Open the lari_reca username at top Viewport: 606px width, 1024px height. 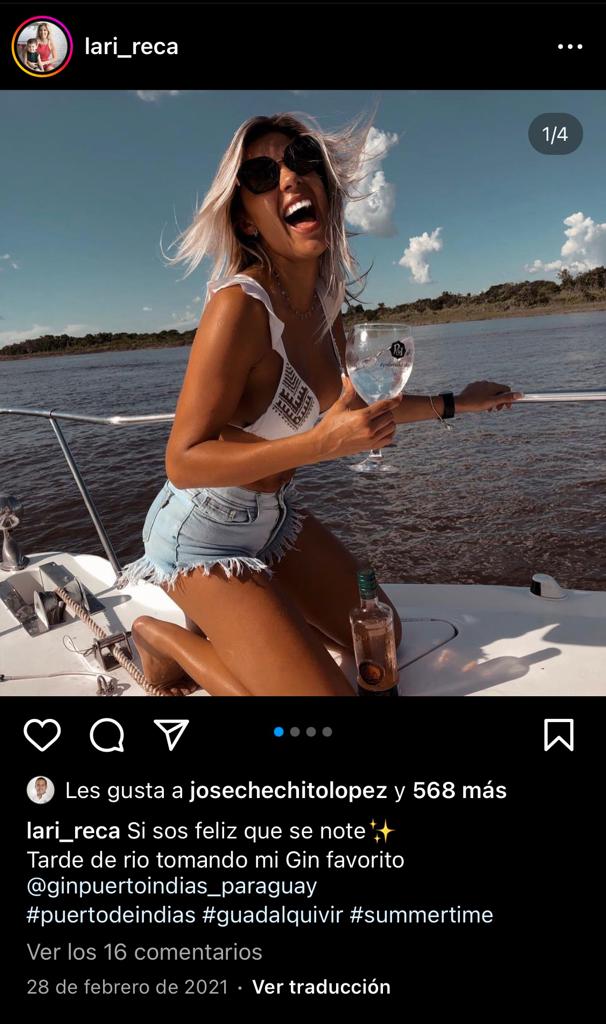(x=132, y=47)
